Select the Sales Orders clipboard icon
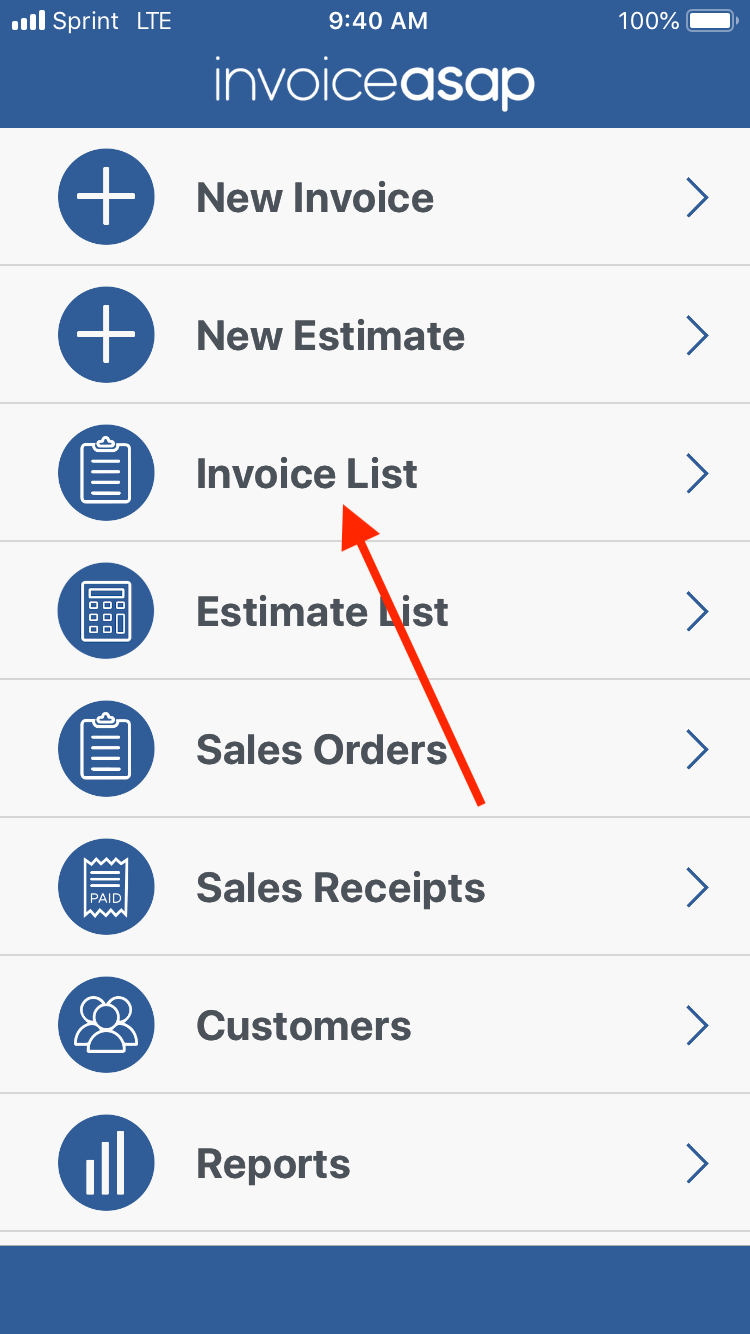The width and height of the screenshot is (750, 1334). [106, 748]
